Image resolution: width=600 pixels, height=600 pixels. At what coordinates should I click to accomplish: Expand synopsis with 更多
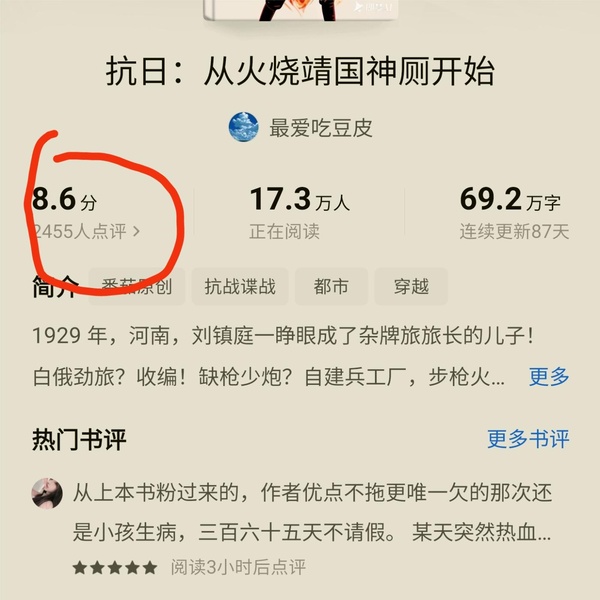(x=548, y=376)
